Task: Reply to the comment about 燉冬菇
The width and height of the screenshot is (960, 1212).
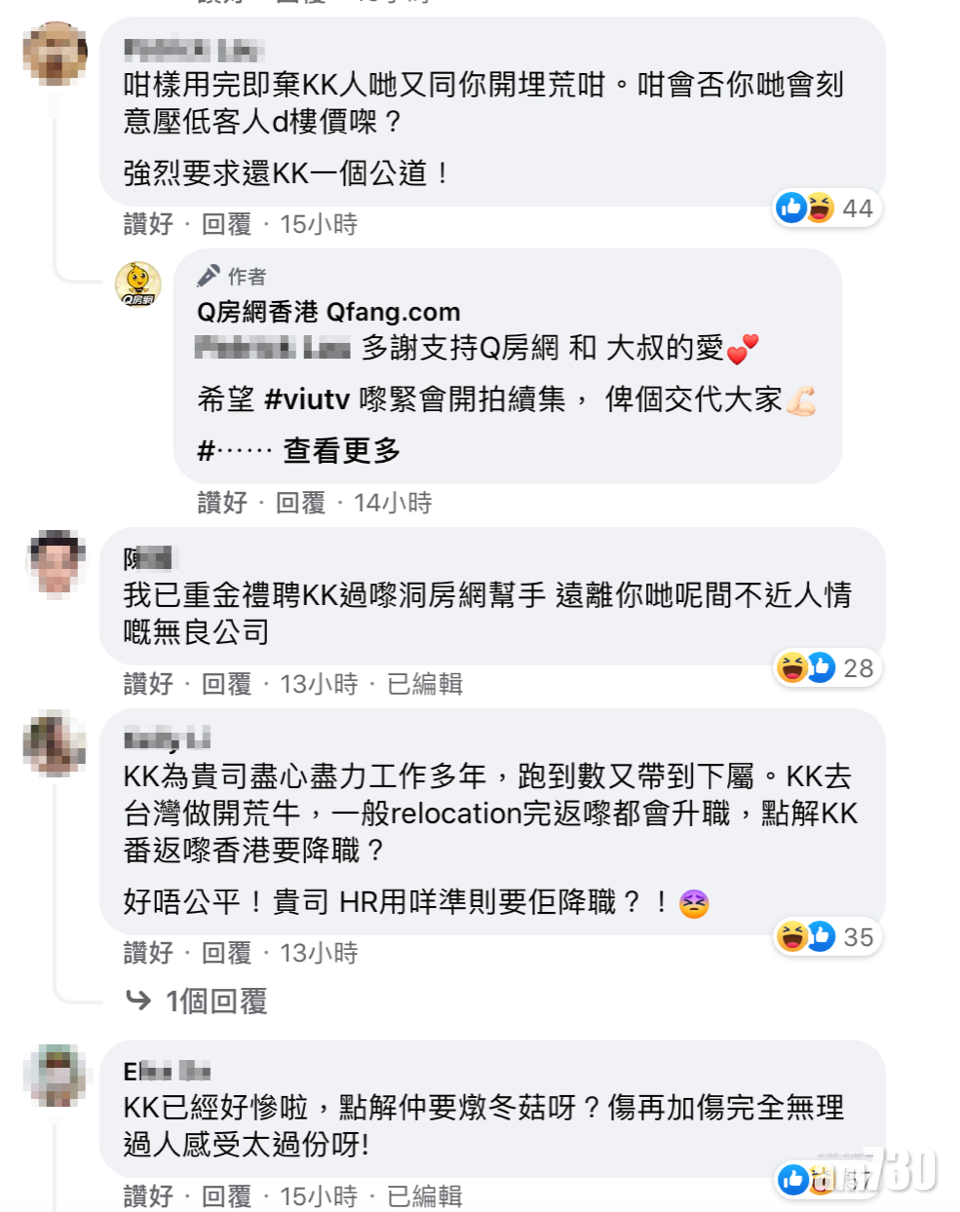Action: point(227,1196)
